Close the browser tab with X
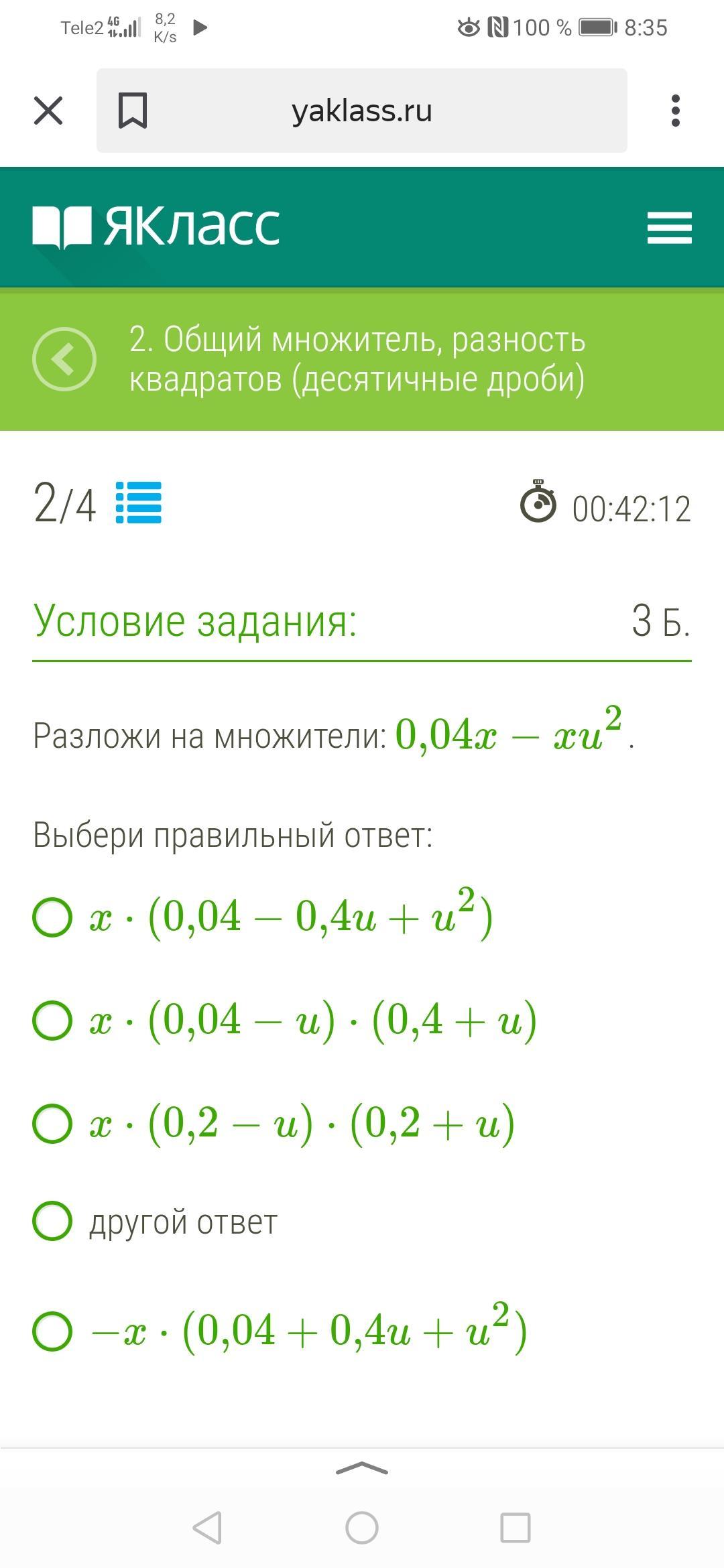The image size is (724, 1568). point(48,111)
